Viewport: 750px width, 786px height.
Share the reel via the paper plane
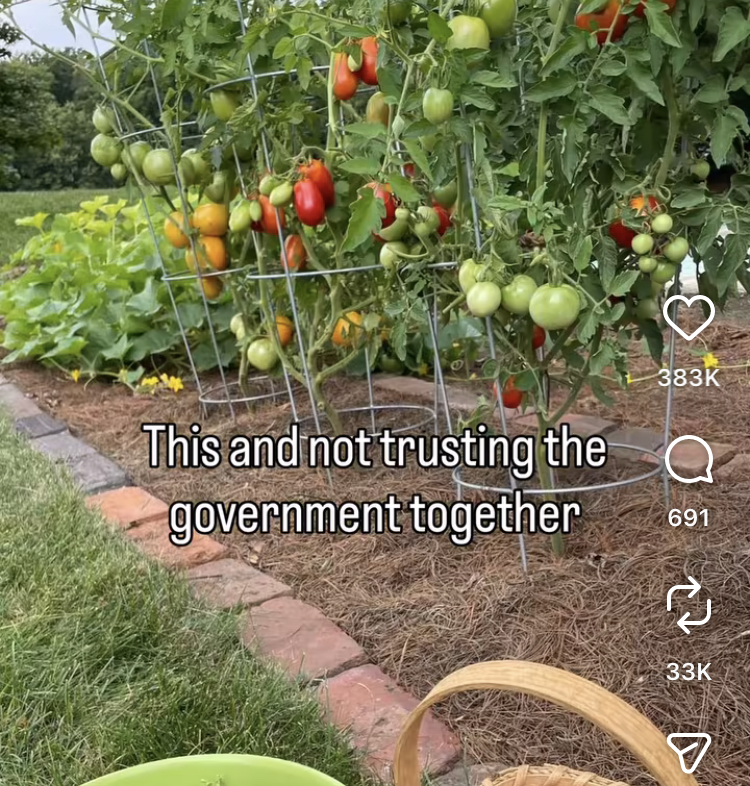point(689,752)
